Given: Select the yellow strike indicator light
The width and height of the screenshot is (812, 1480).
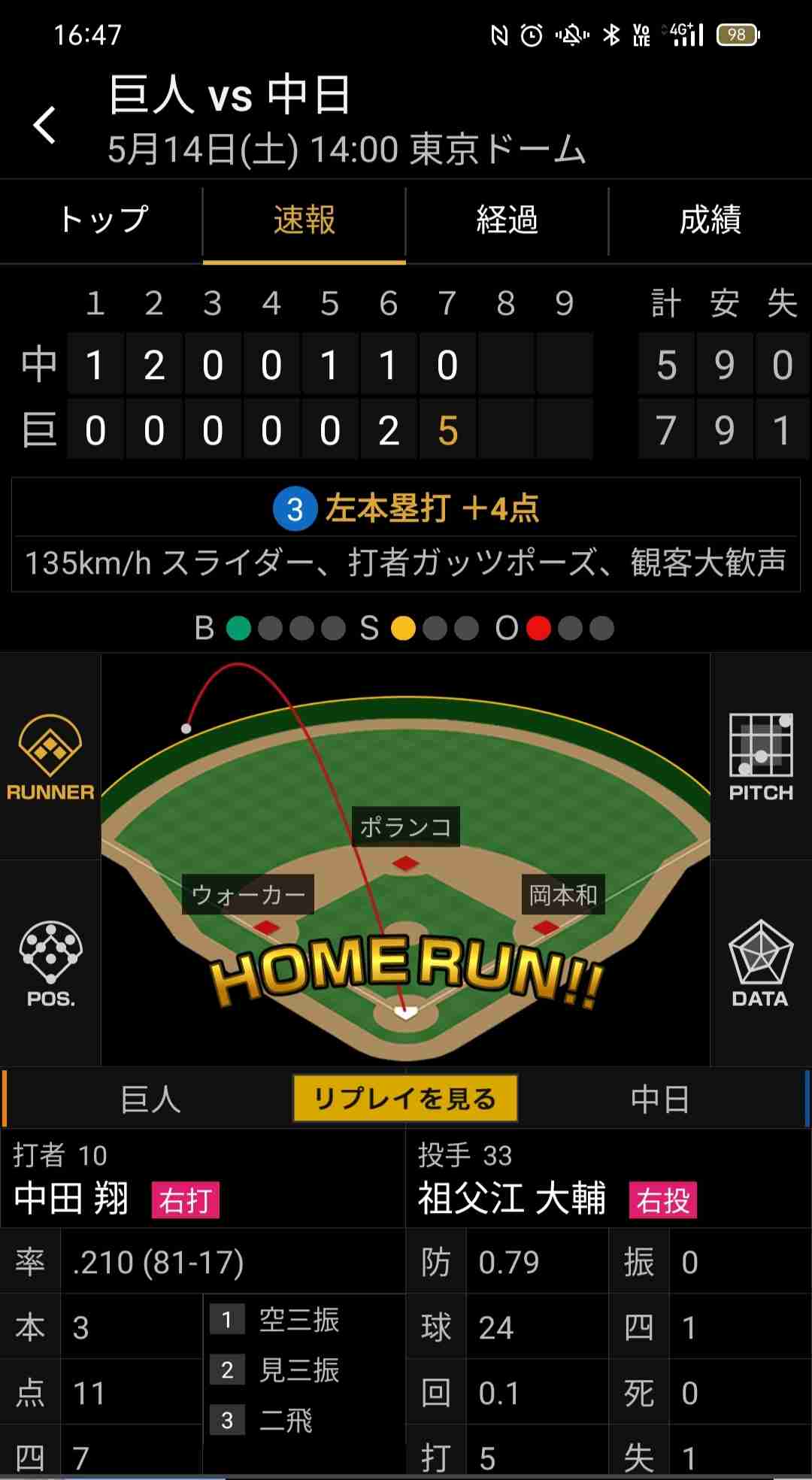Looking at the screenshot, I should 405,628.
